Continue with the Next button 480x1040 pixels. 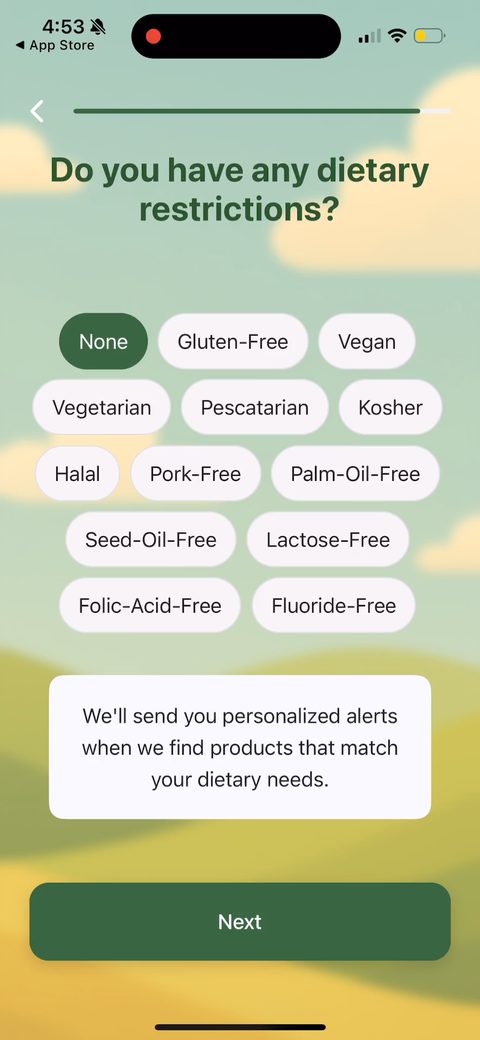[240, 921]
